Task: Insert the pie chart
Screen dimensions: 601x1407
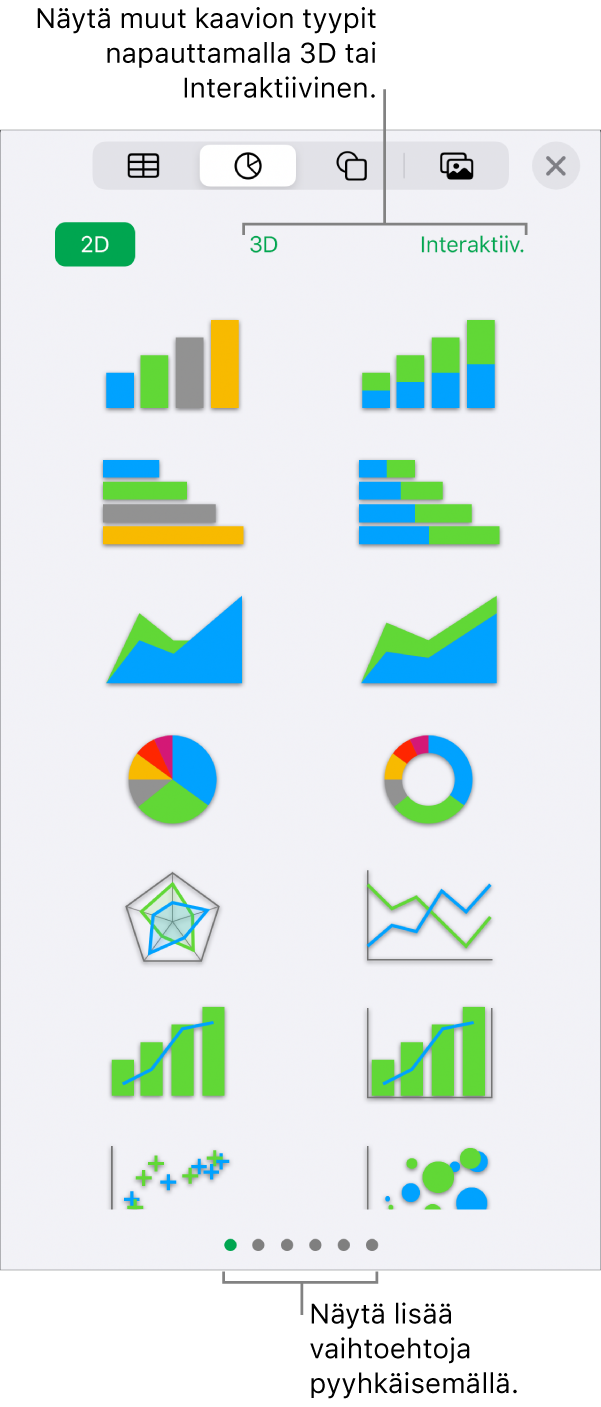Action: pos(173,779)
